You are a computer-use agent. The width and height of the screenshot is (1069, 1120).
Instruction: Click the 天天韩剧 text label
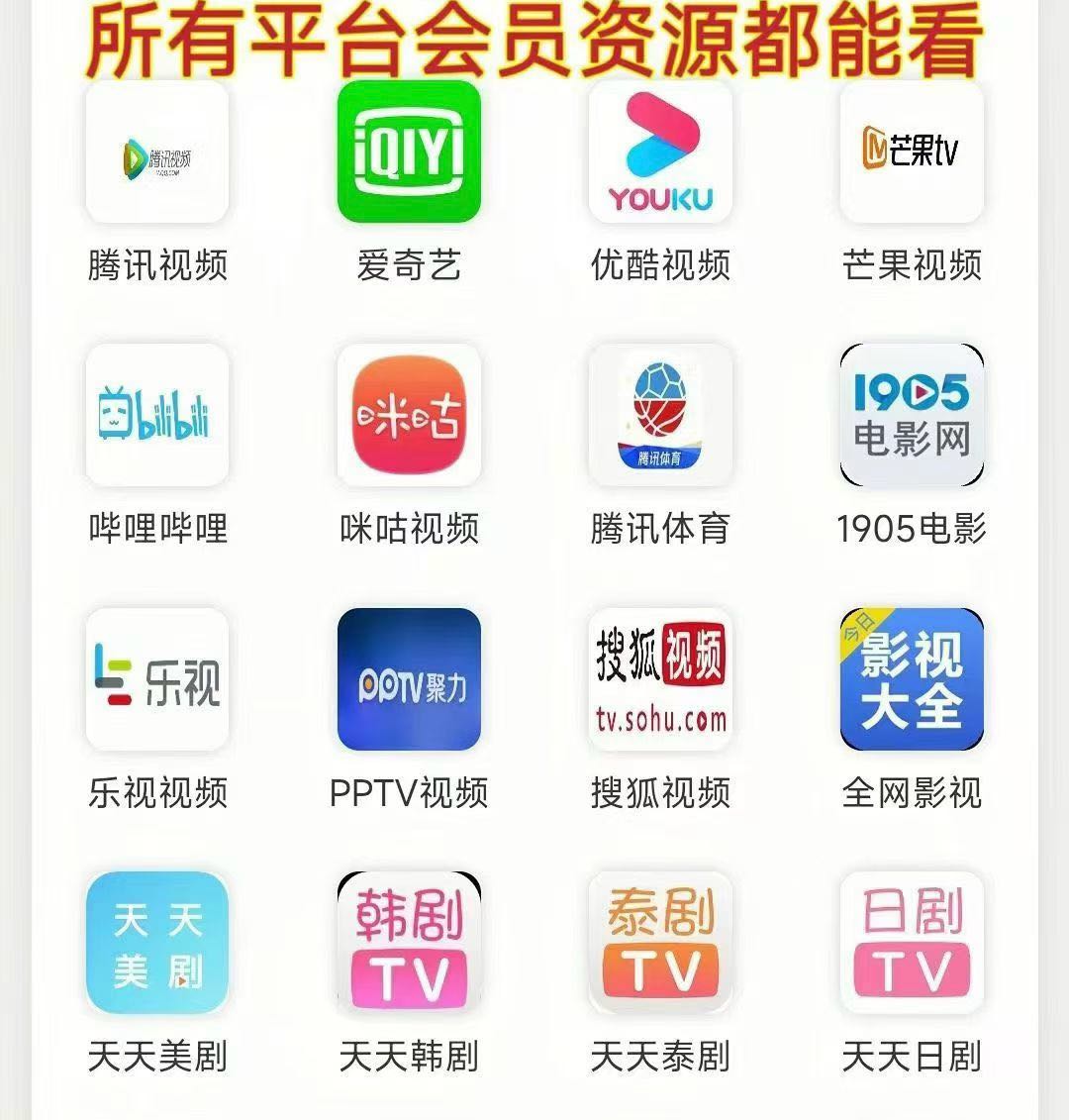point(409,1058)
